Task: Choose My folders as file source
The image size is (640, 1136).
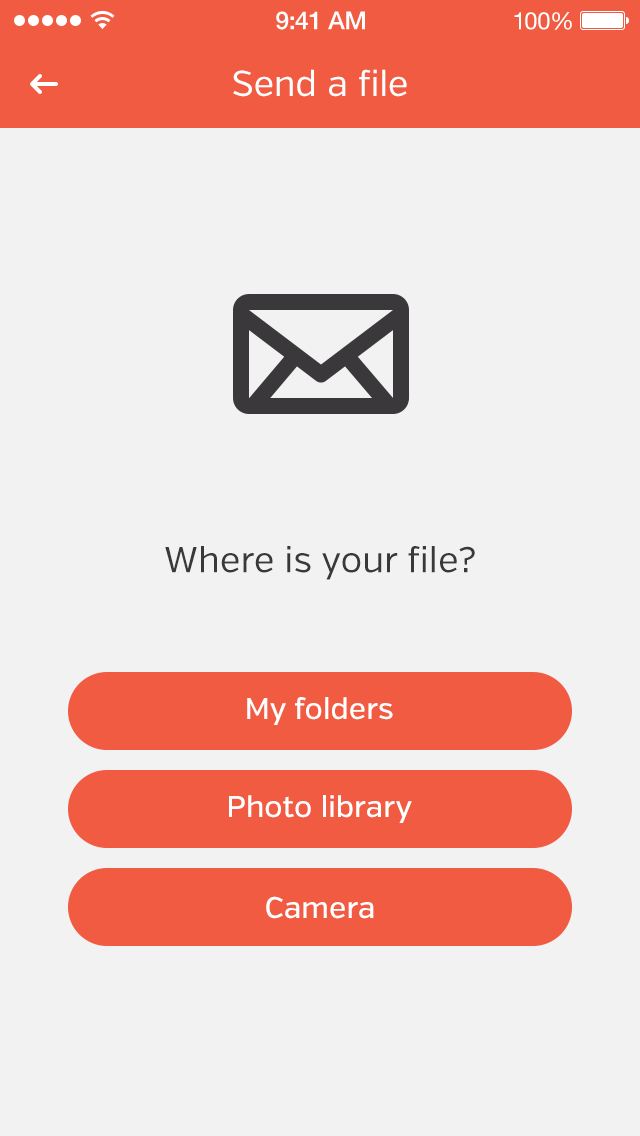Action: coord(320,710)
